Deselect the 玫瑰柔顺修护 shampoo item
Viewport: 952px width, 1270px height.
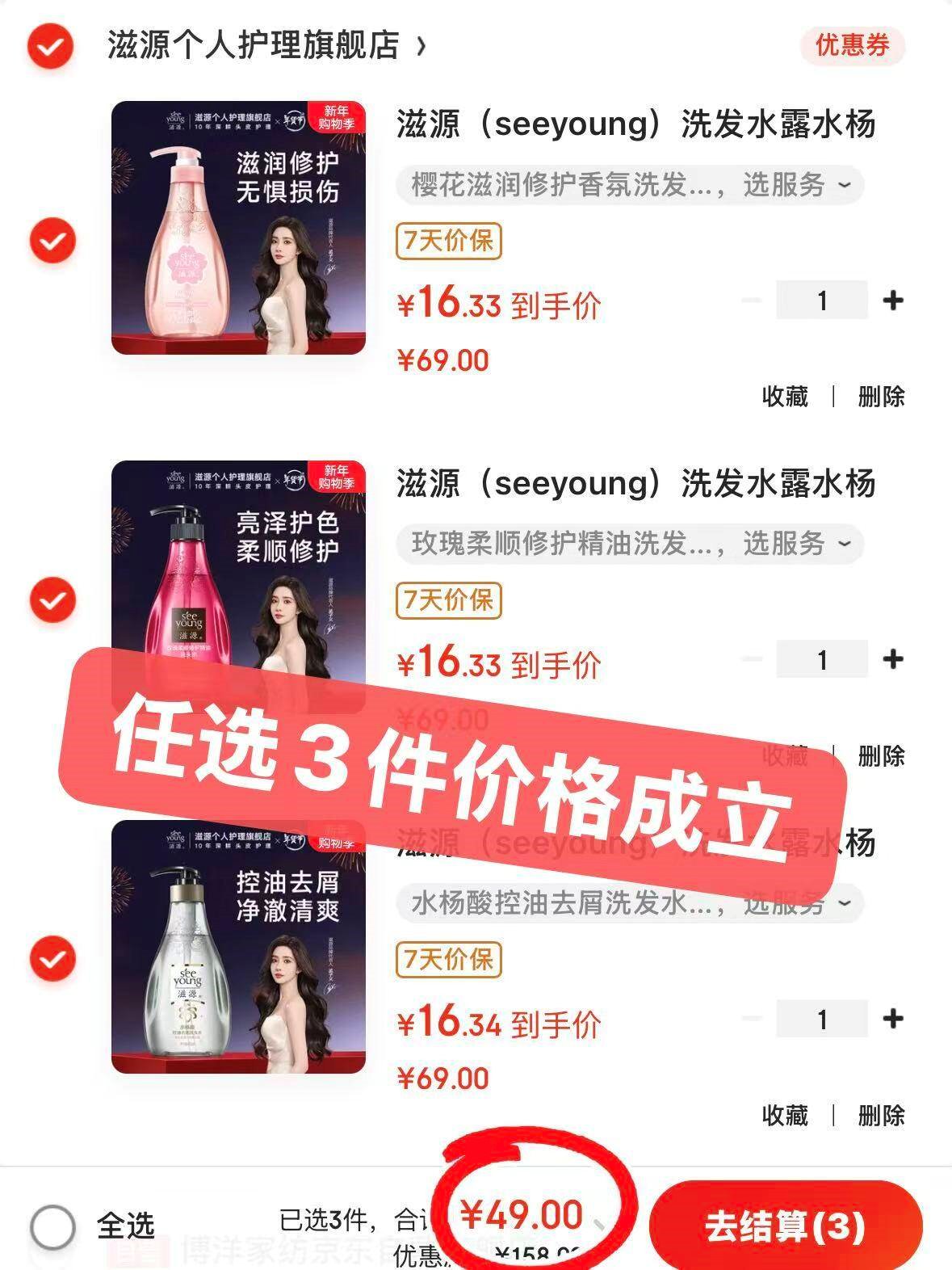point(53,599)
